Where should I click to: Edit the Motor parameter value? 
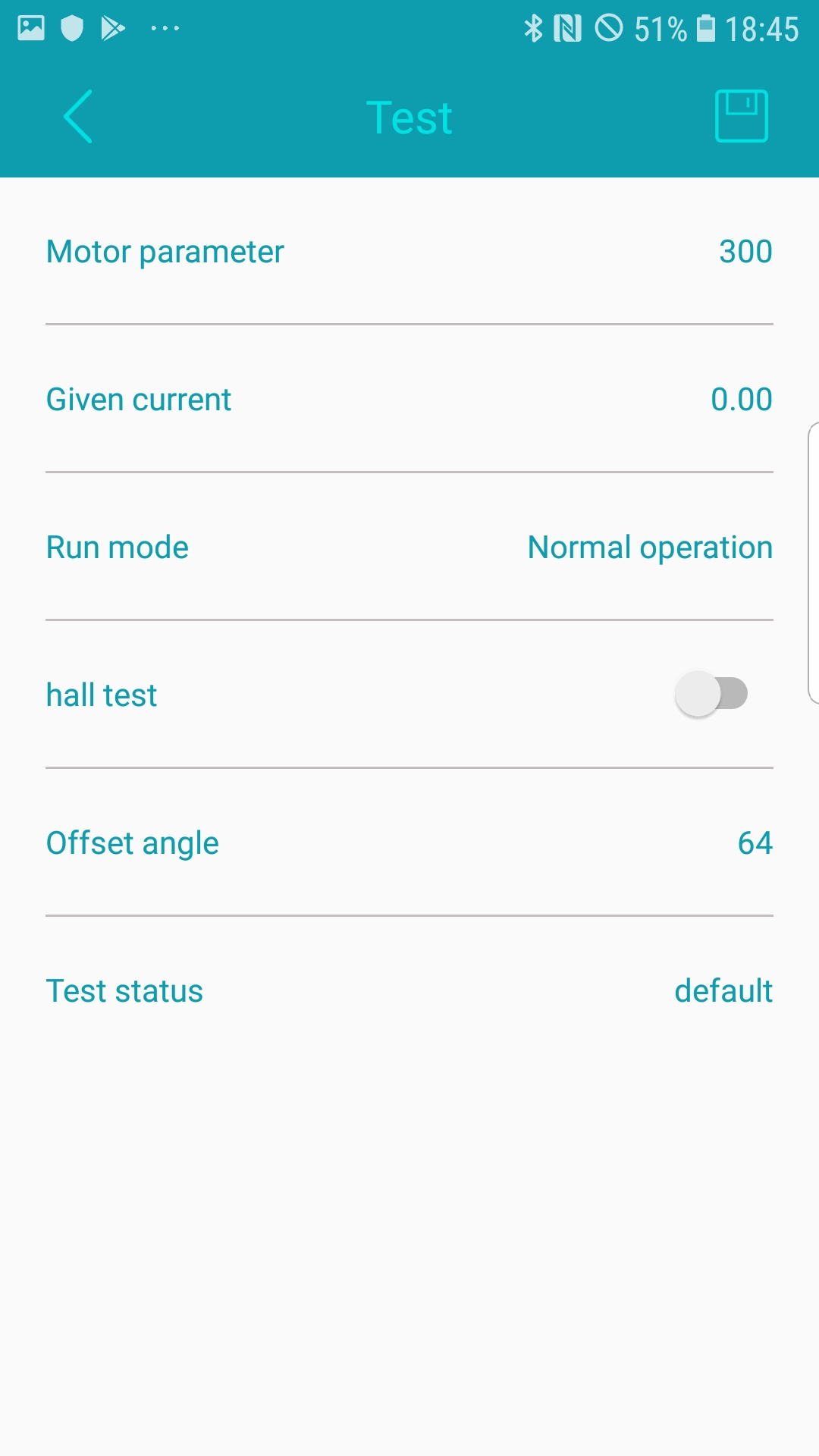click(x=745, y=252)
